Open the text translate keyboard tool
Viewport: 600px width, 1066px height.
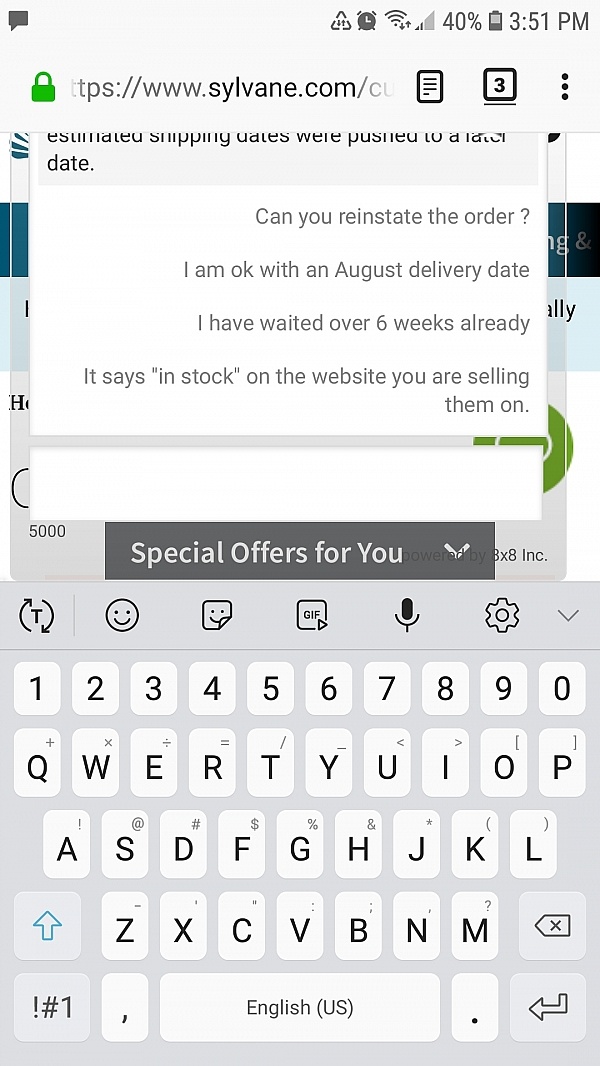pyautogui.click(x=37, y=616)
